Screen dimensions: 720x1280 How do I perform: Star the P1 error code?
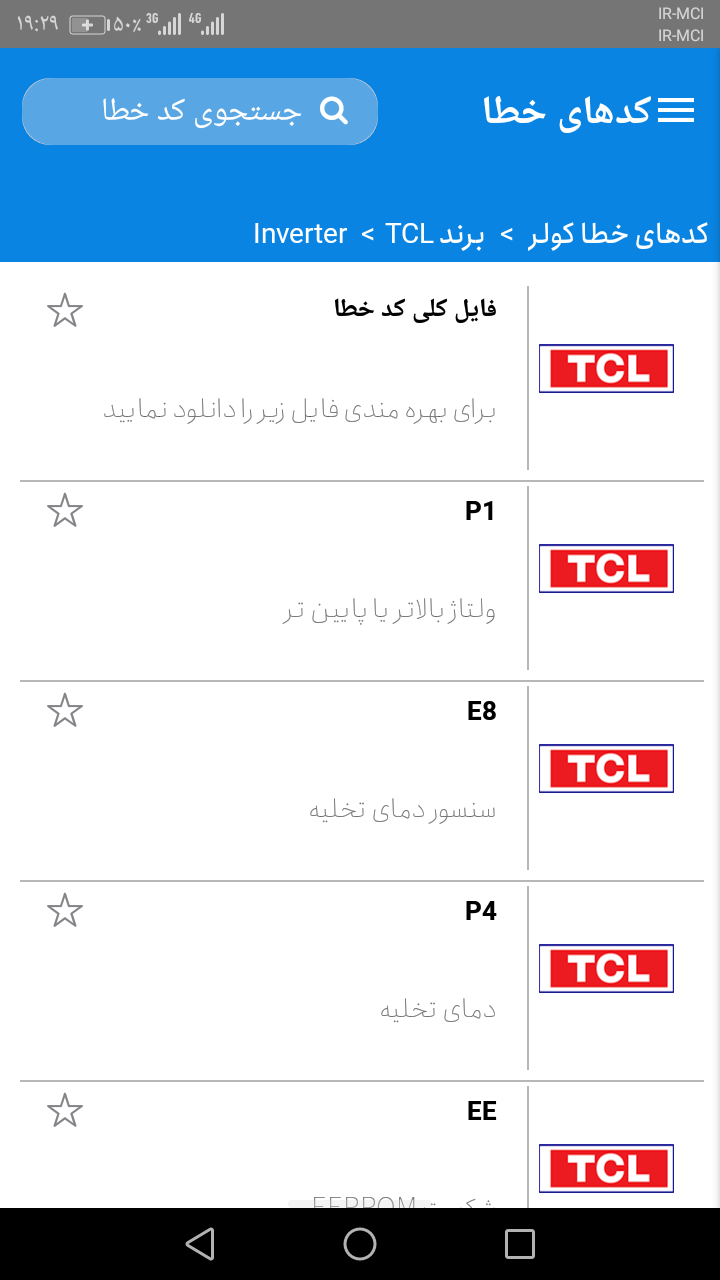click(65, 511)
